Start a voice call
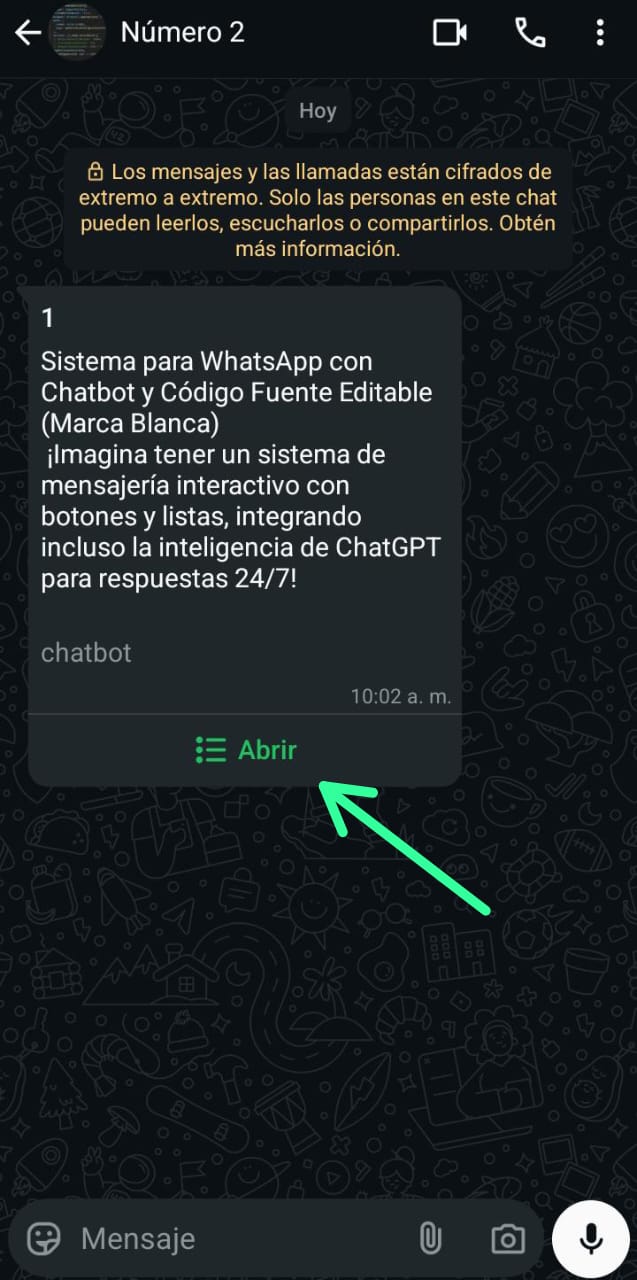Image resolution: width=637 pixels, height=1280 pixels. [x=530, y=33]
